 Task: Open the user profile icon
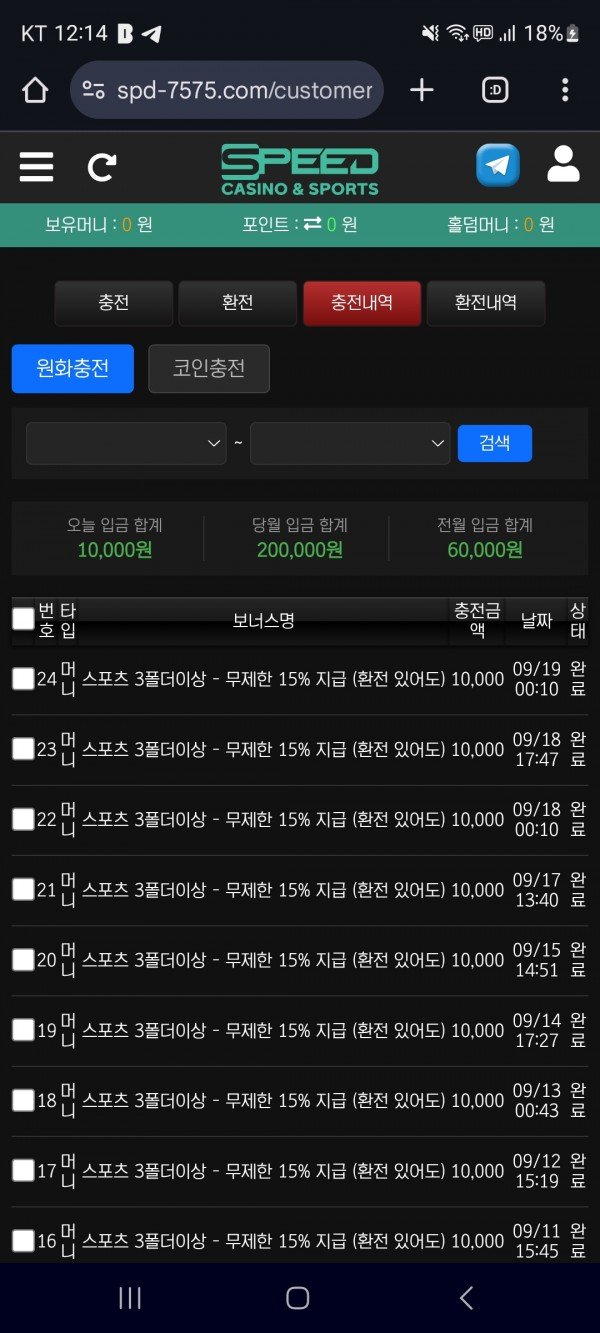point(563,165)
